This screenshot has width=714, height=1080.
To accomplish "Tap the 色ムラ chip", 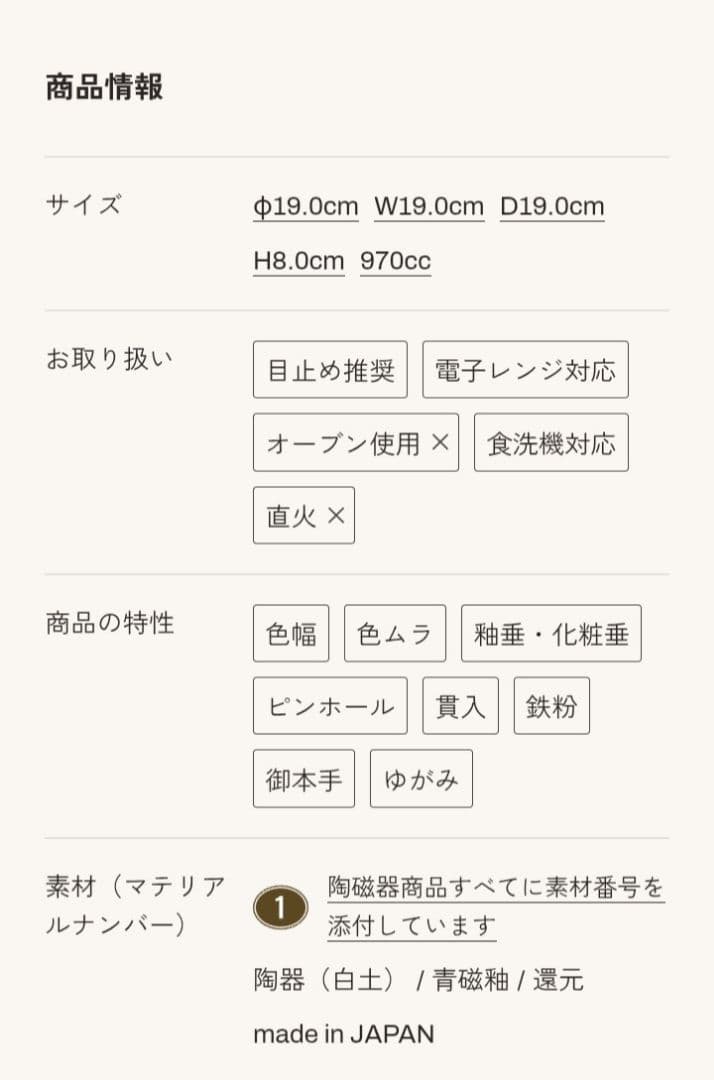I will (395, 634).
